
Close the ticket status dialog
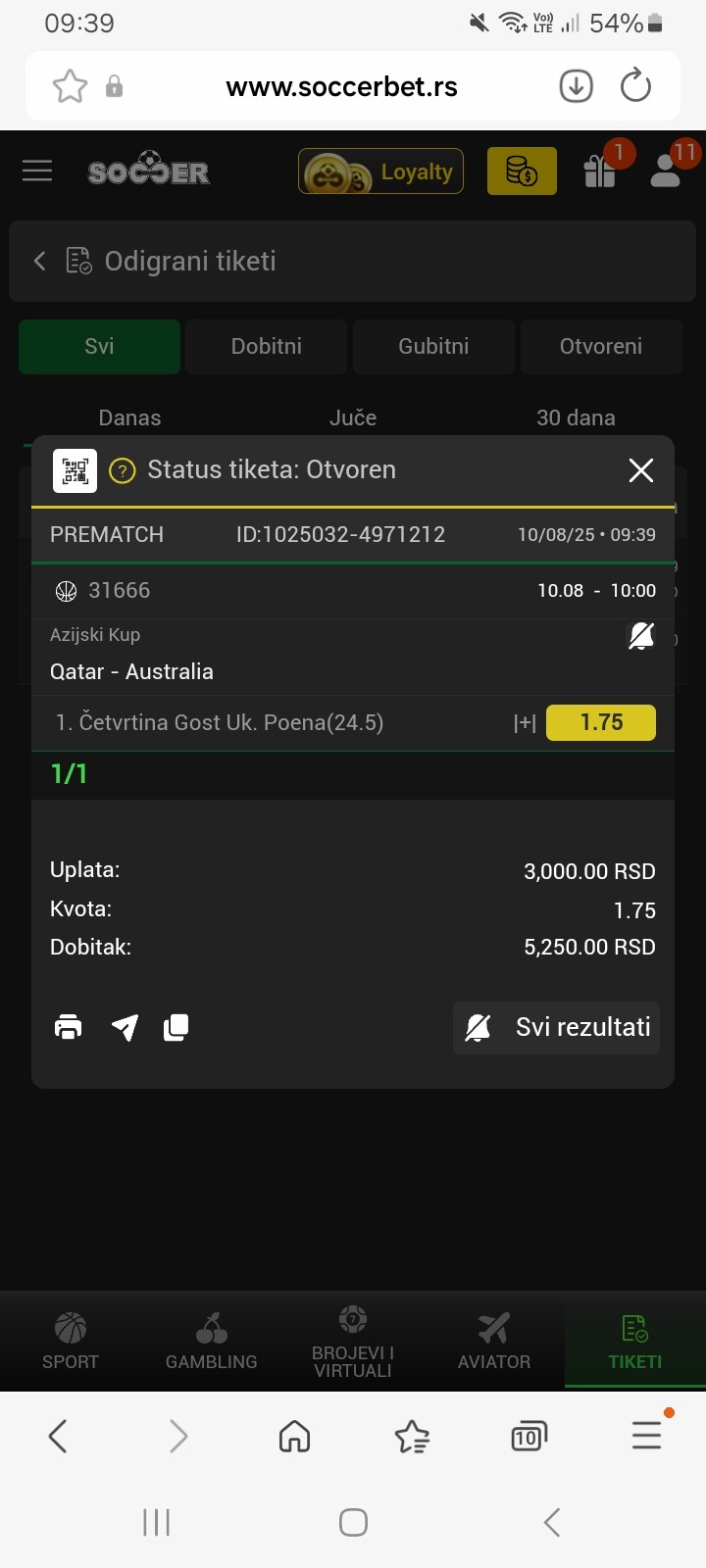[641, 470]
